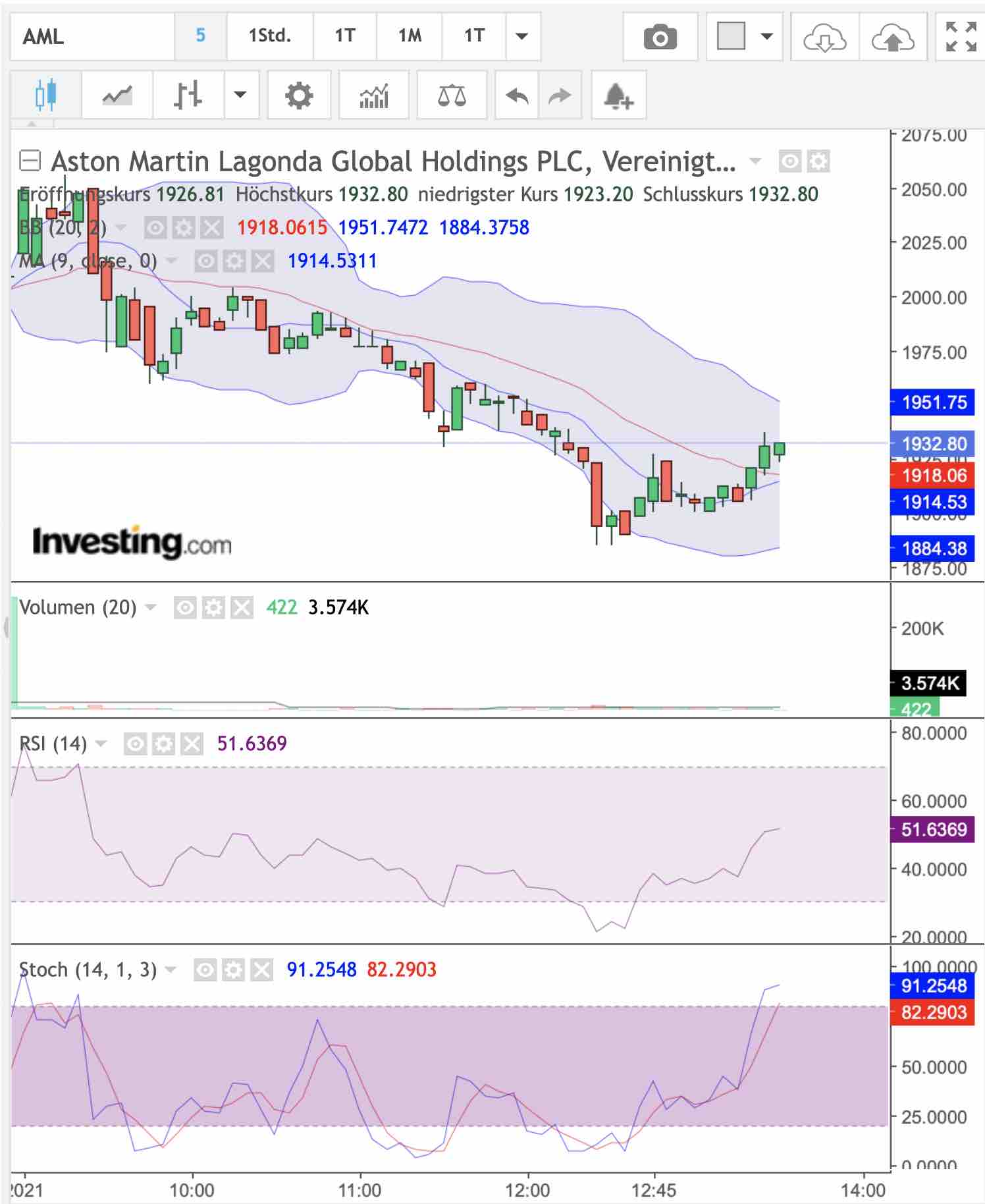Open the chart settings gear
Viewport: 985px width, 1204px height.
pos(299,96)
